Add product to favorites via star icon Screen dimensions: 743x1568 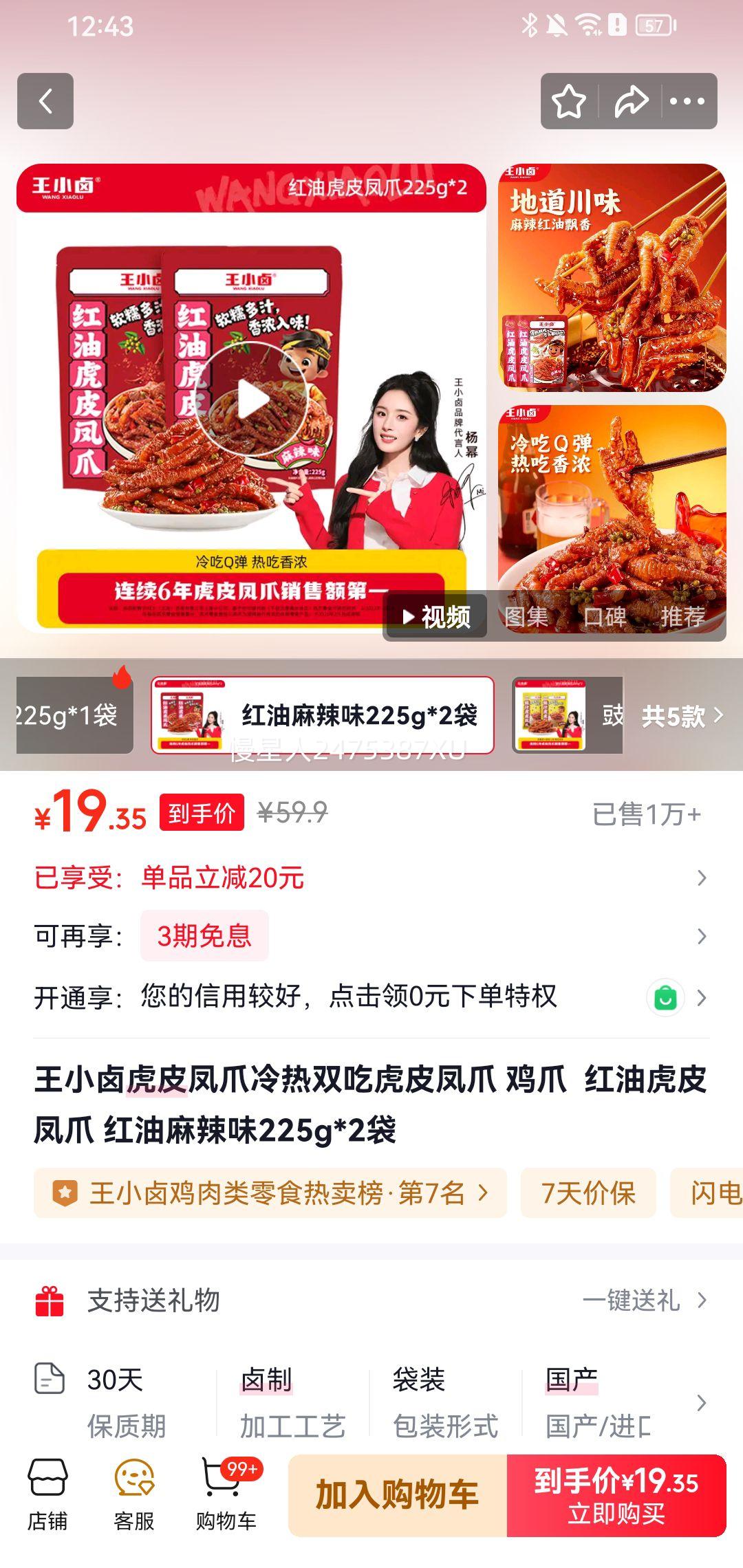click(568, 102)
